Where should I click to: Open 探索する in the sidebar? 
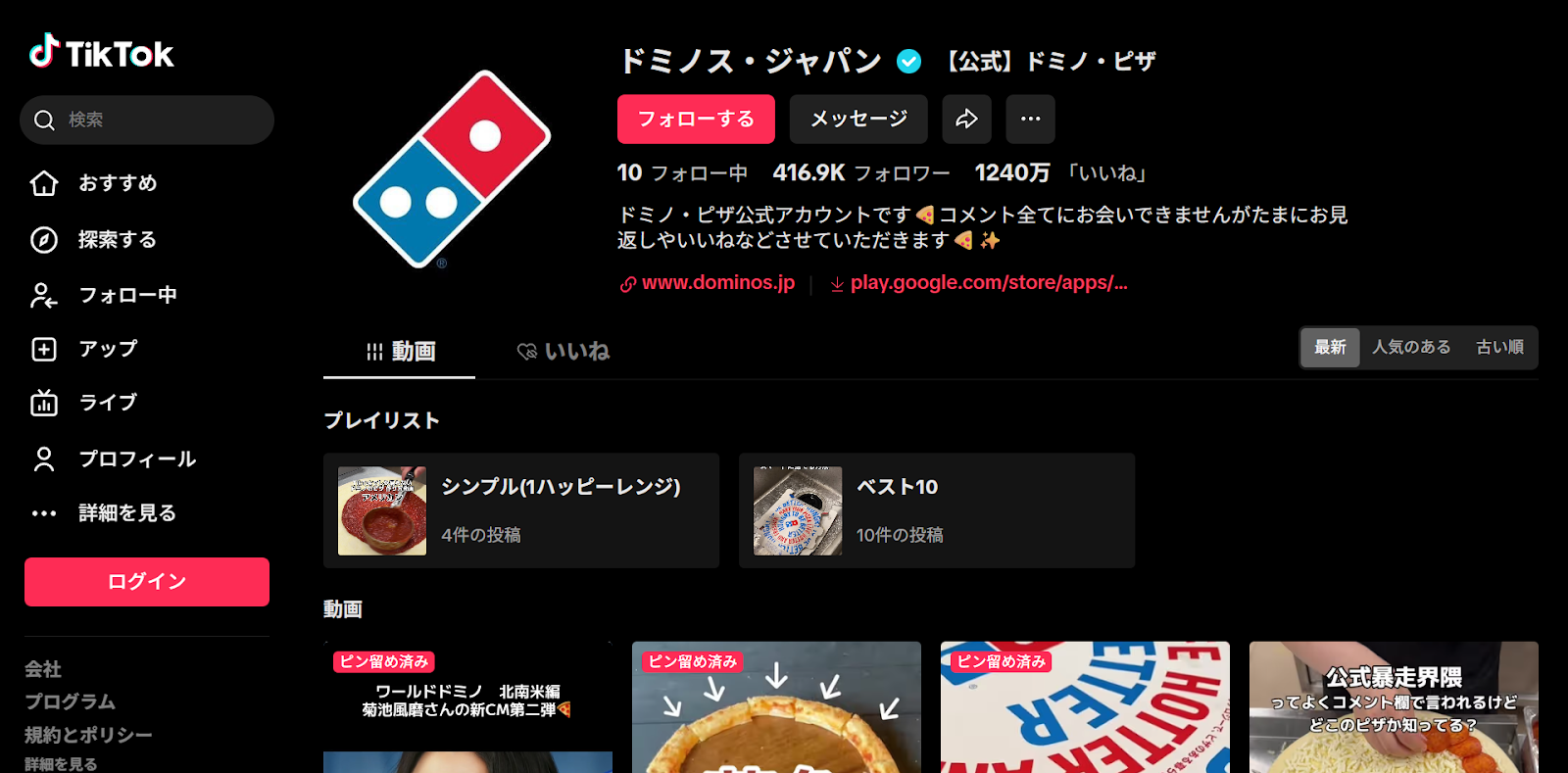pos(118,240)
